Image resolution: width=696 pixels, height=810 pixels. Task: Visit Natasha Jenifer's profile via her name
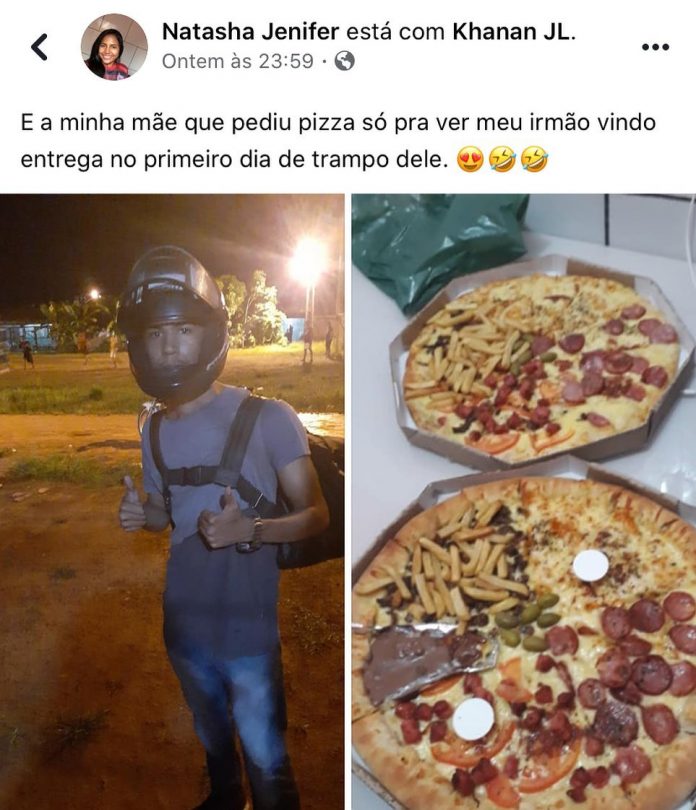pos(250,31)
